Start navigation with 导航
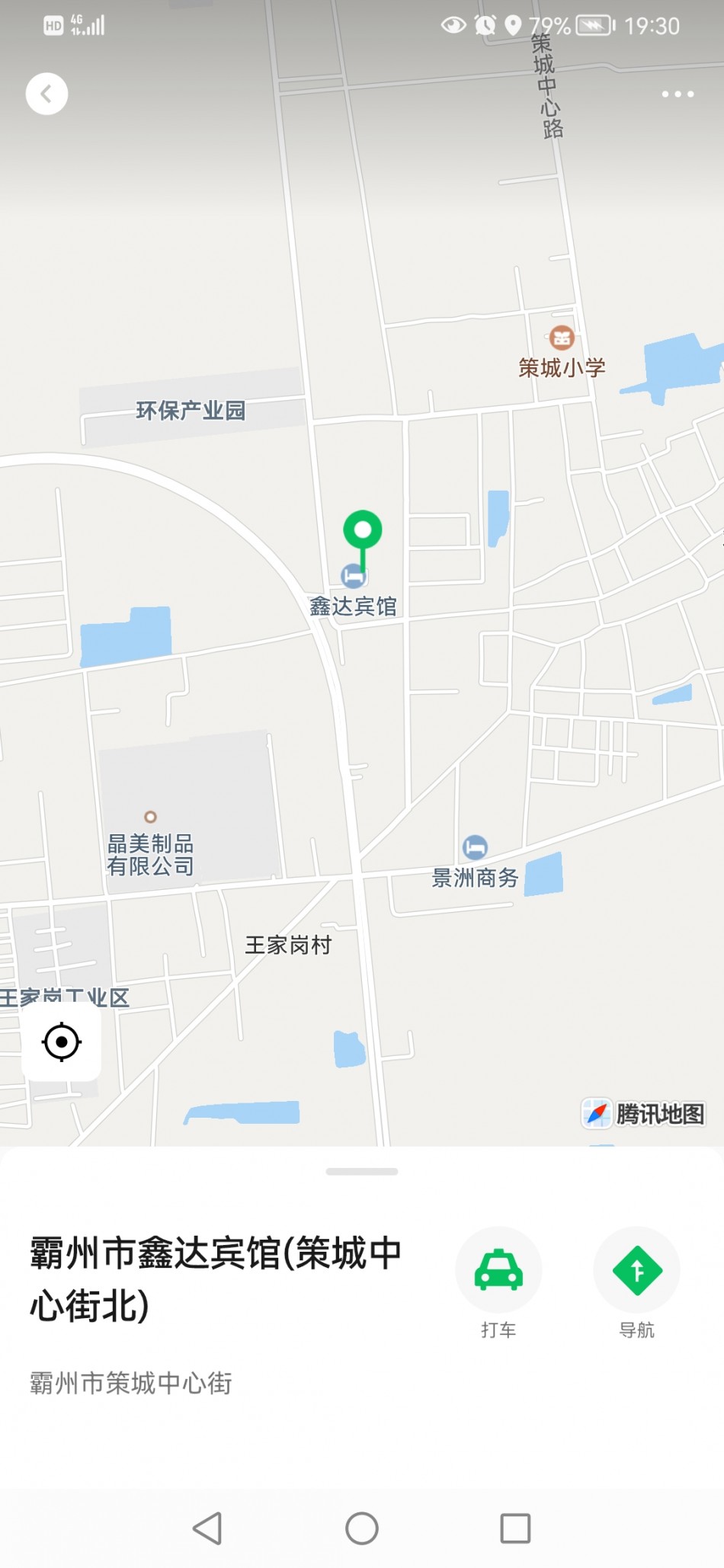Viewport: 724px width, 1568px height. tap(636, 1270)
